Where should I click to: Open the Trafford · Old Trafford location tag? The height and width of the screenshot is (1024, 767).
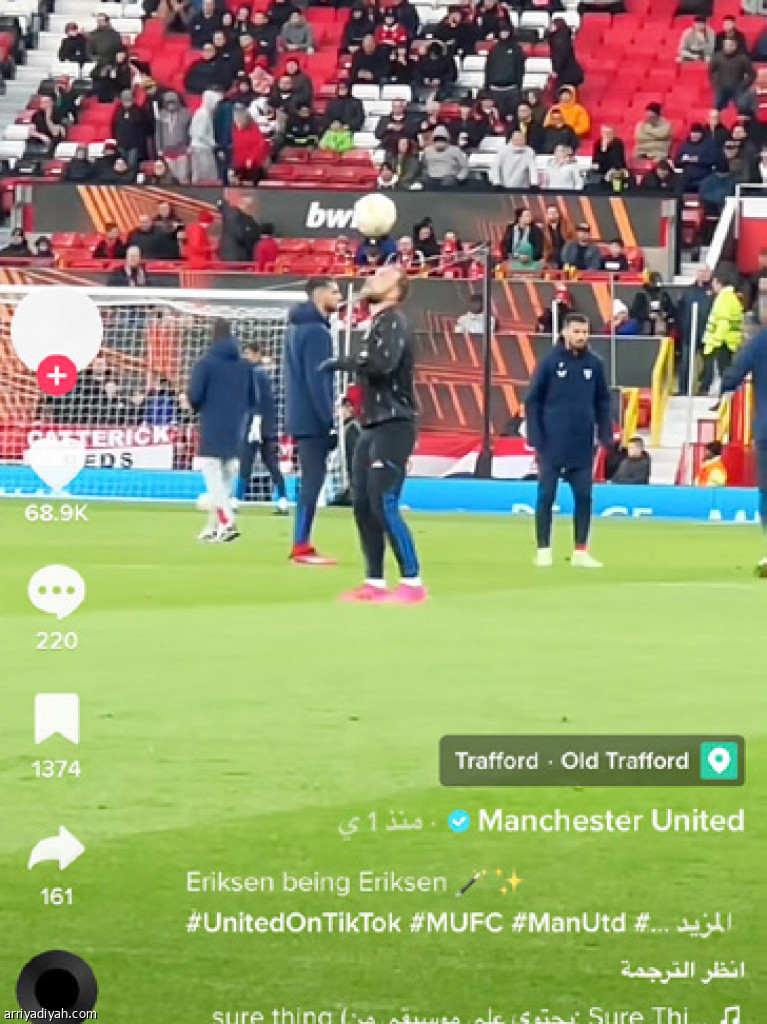click(591, 761)
